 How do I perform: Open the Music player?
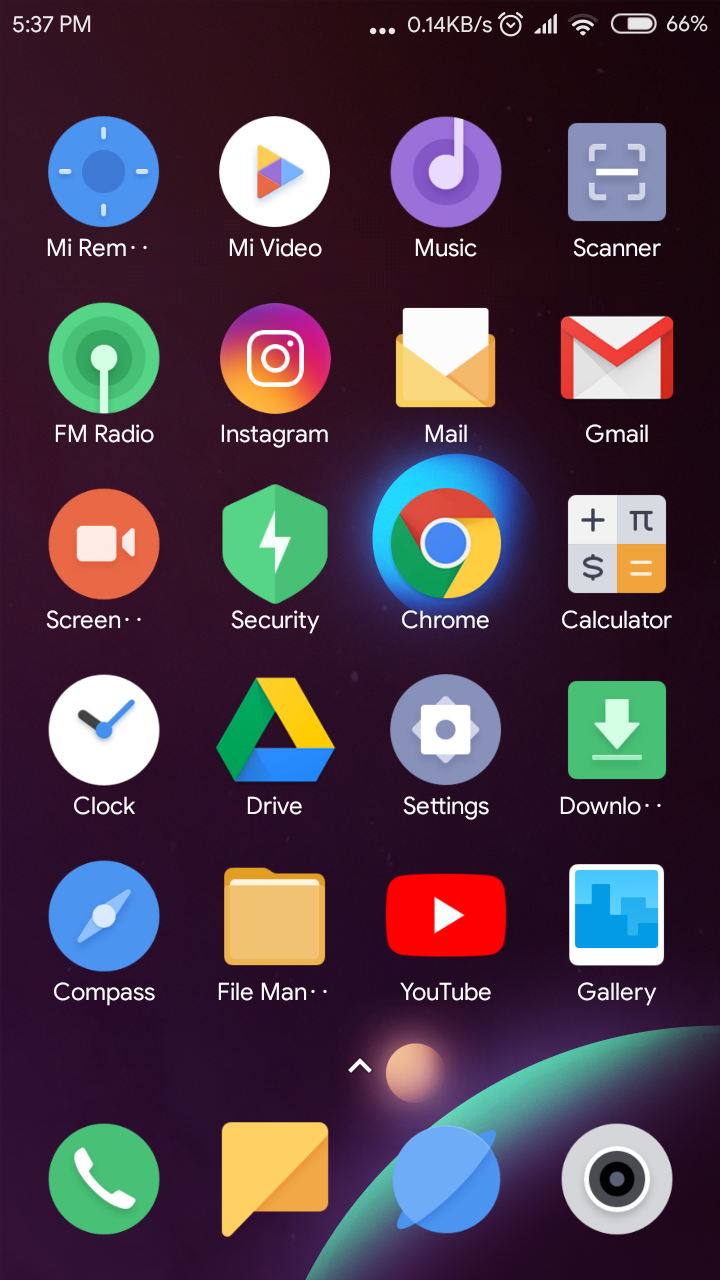point(445,171)
